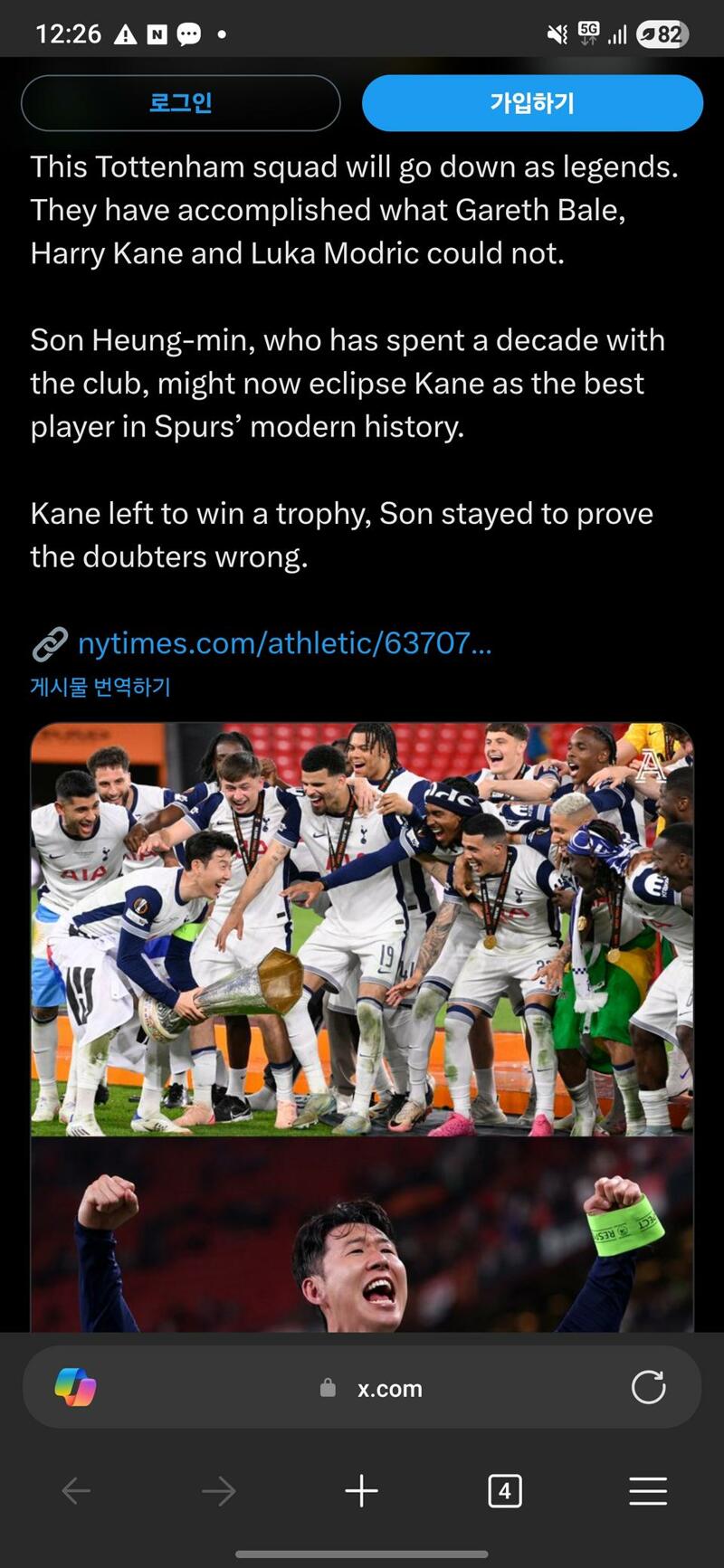Tap the 가입하기 sign up button
The image size is (724, 1568).
click(x=532, y=103)
